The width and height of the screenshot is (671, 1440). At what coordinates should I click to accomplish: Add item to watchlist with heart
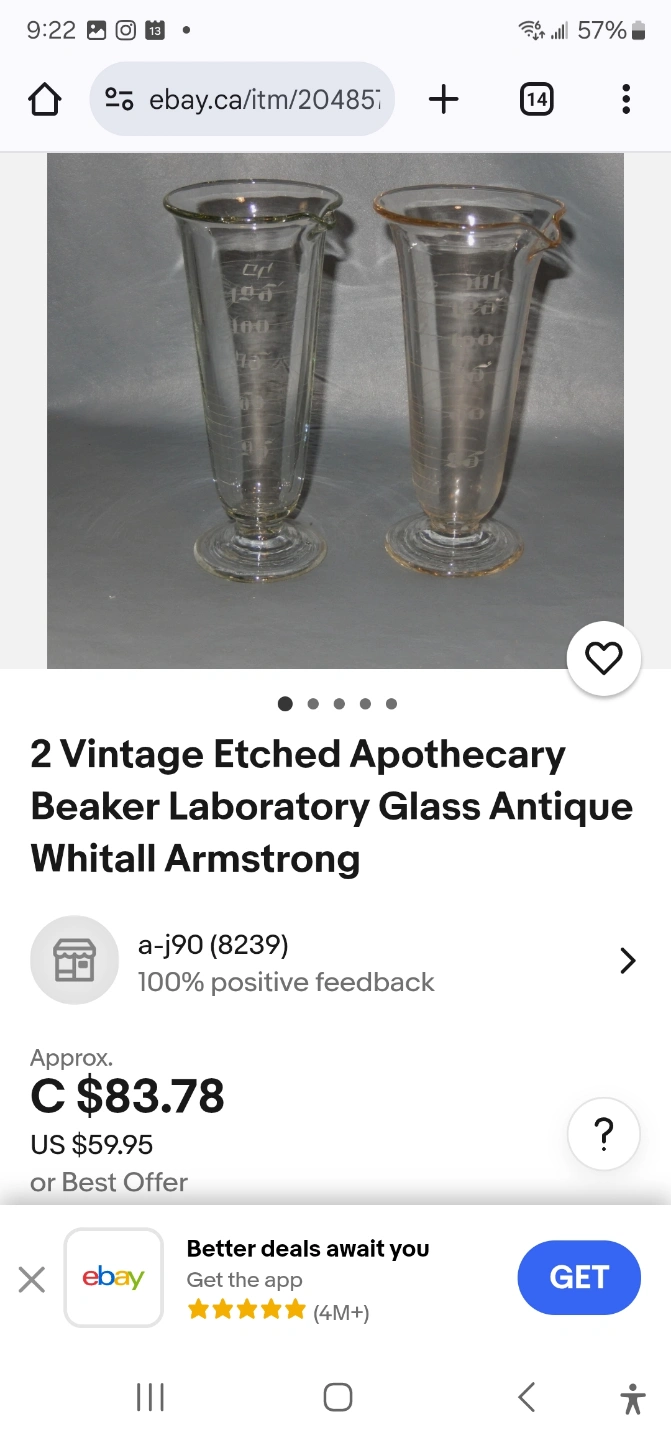coord(603,658)
